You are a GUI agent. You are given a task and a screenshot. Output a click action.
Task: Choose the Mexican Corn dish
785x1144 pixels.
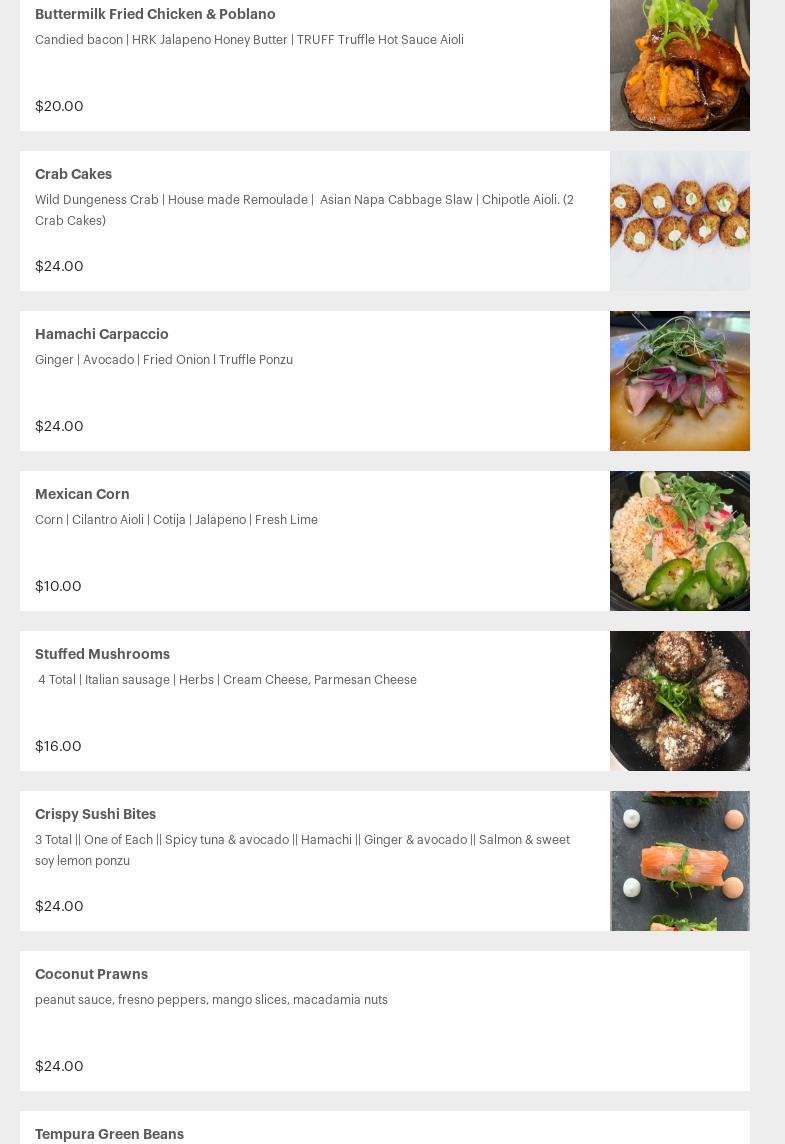[x=82, y=495]
